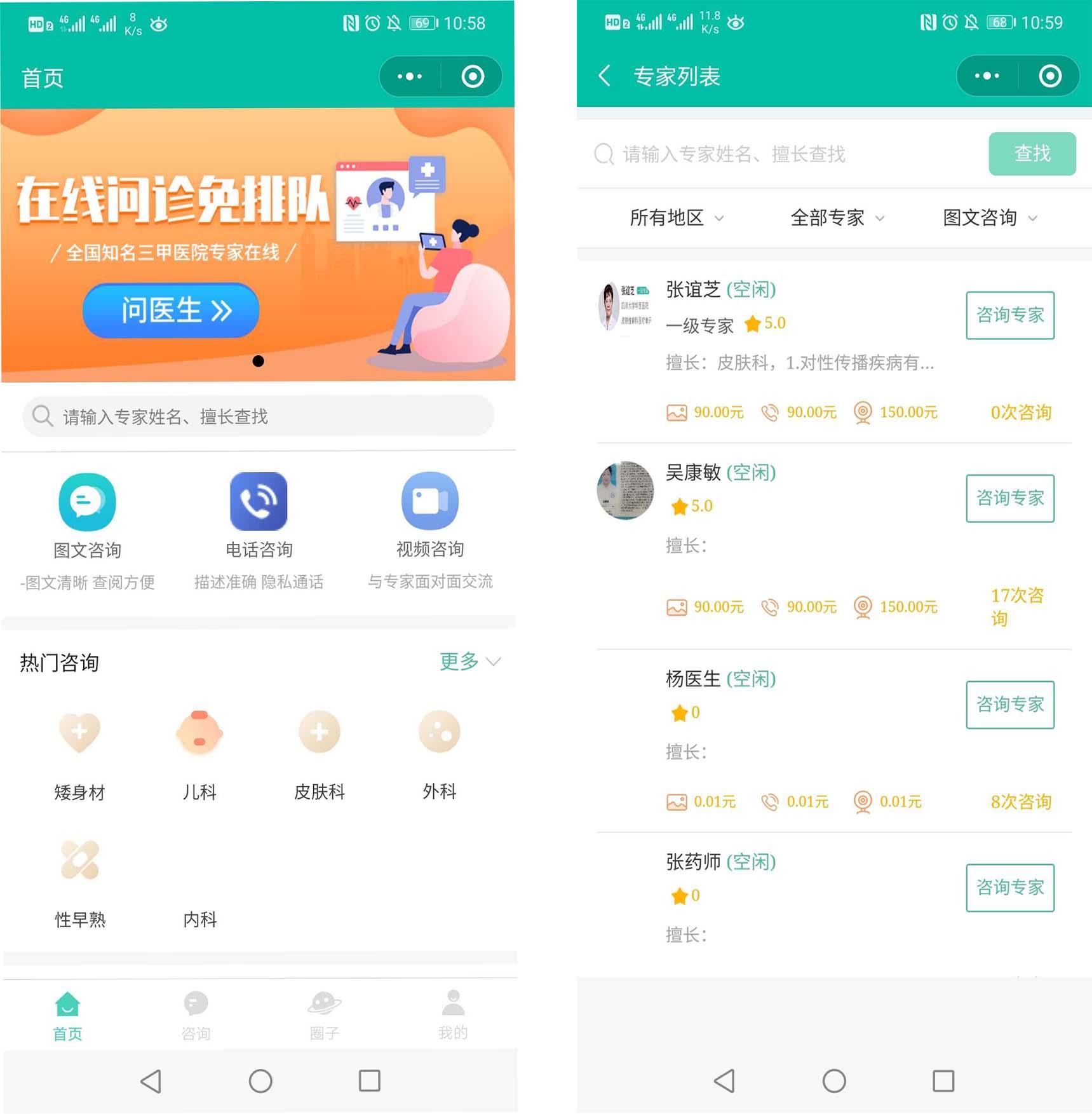The image size is (1092, 1114).
Task: Switch to the 咨询 tab
Action: [196, 1015]
